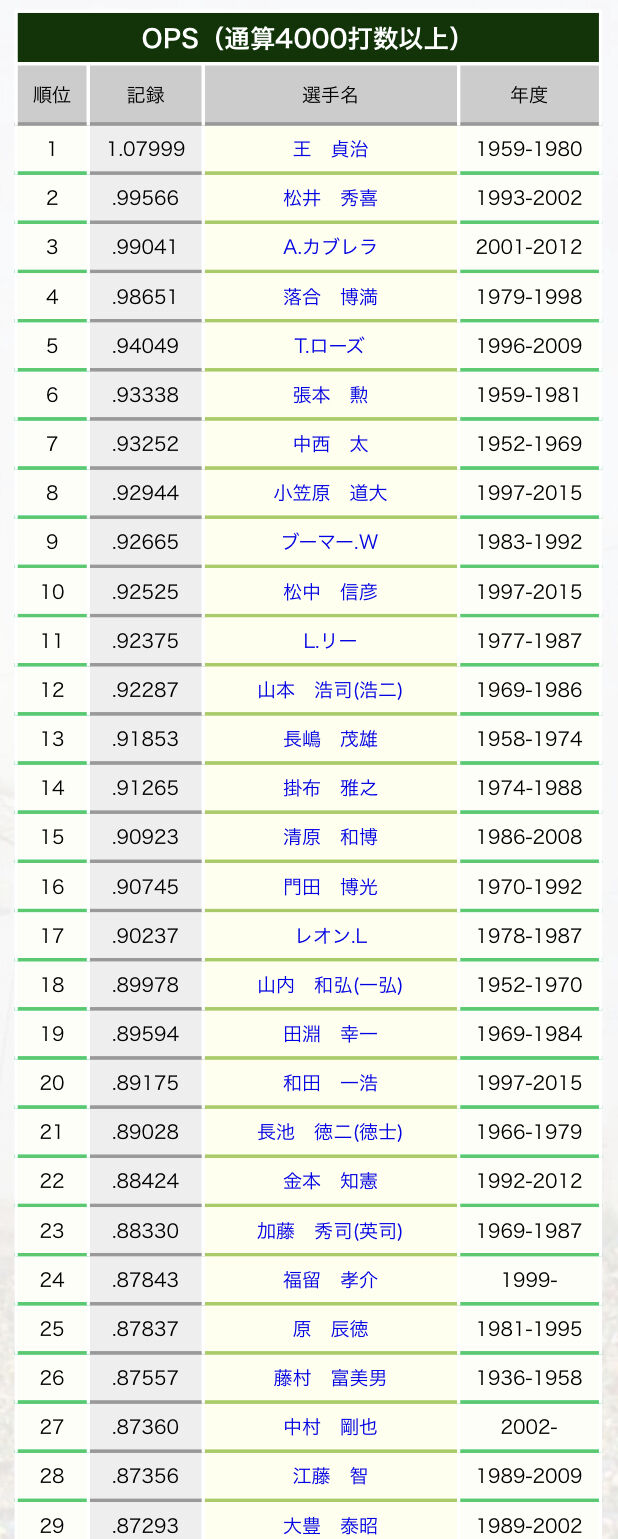This screenshot has width=618, height=1539.
Task: Open 門田 博光 player link
Action: coord(330,887)
